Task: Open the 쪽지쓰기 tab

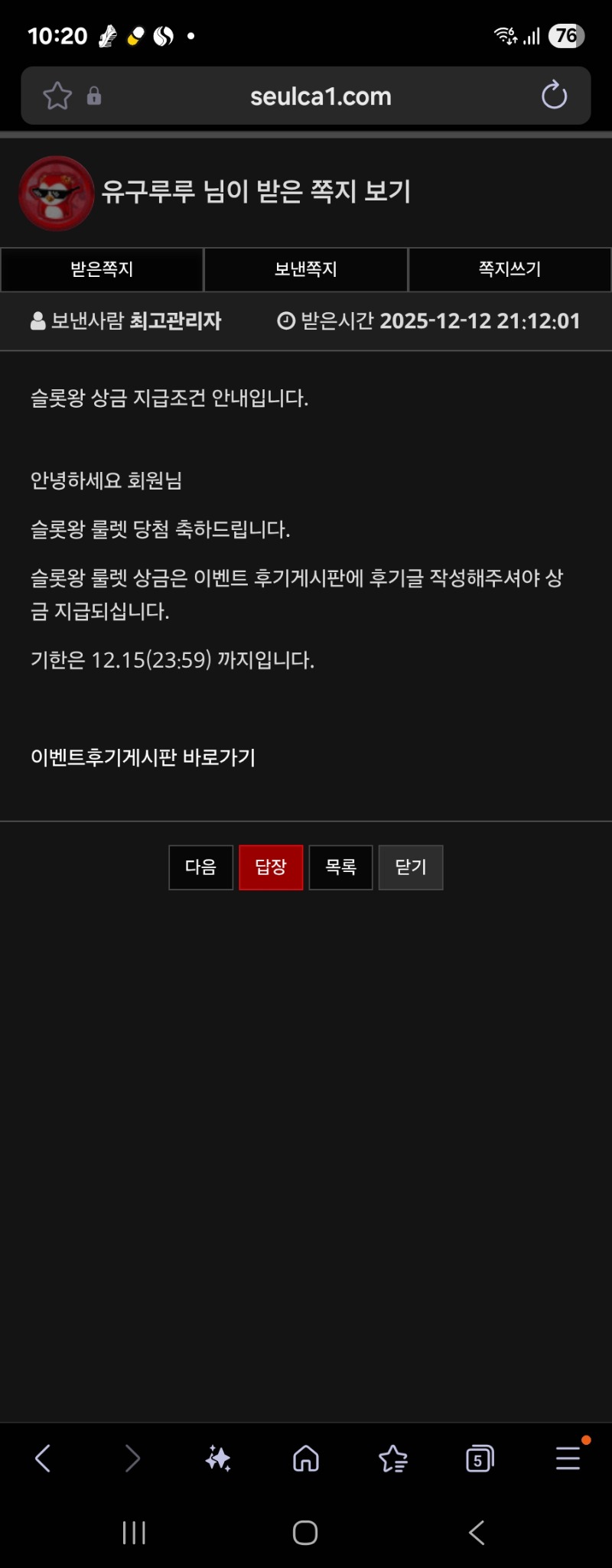Action: coord(509,269)
